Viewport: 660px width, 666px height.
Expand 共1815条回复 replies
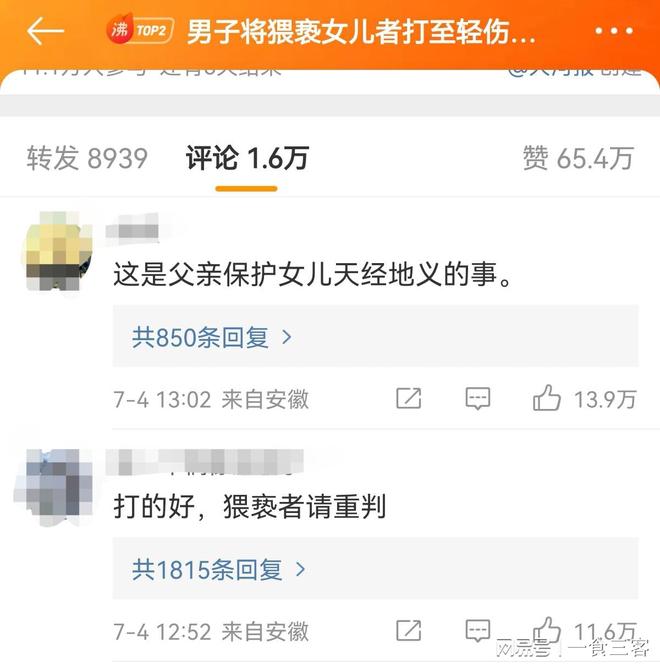[x=218, y=570]
